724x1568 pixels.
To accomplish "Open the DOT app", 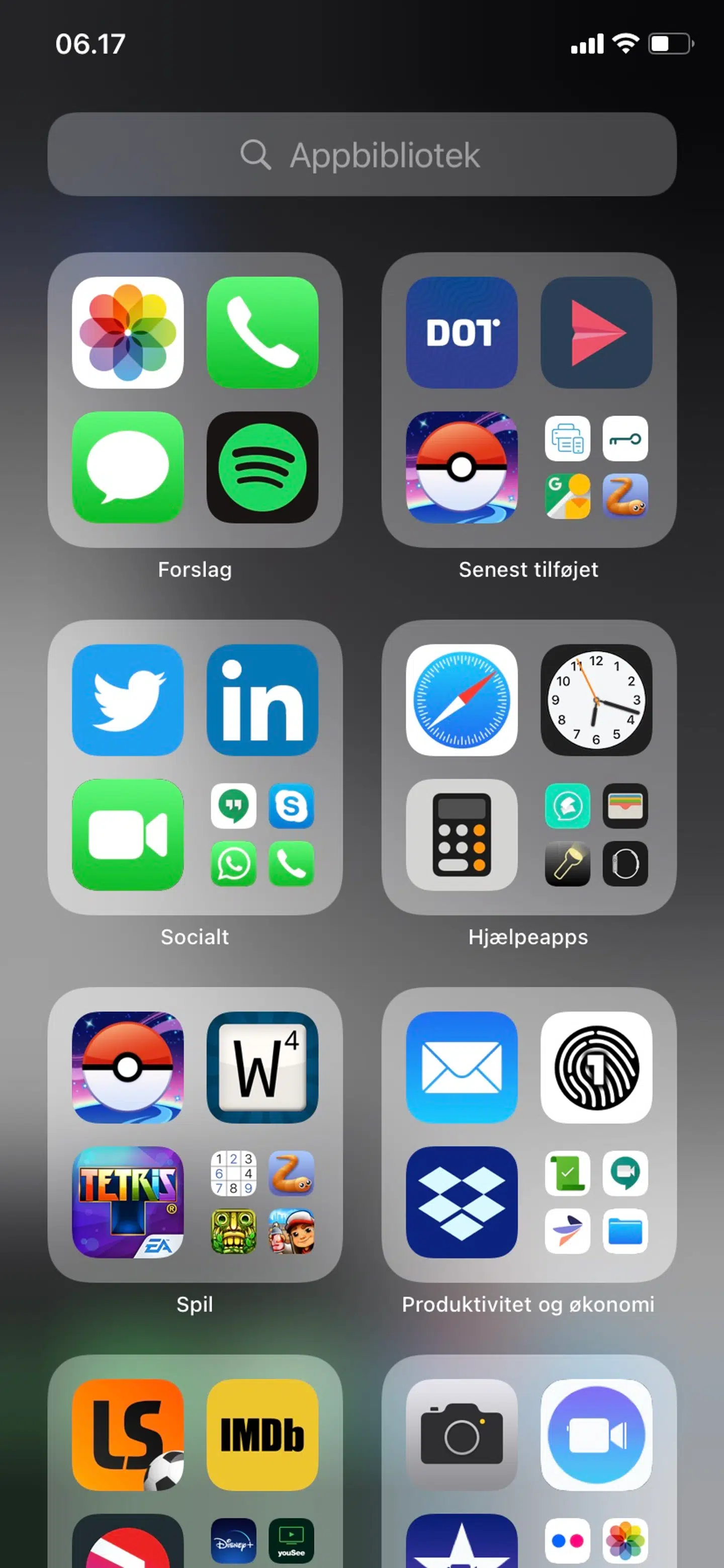I will pos(462,333).
